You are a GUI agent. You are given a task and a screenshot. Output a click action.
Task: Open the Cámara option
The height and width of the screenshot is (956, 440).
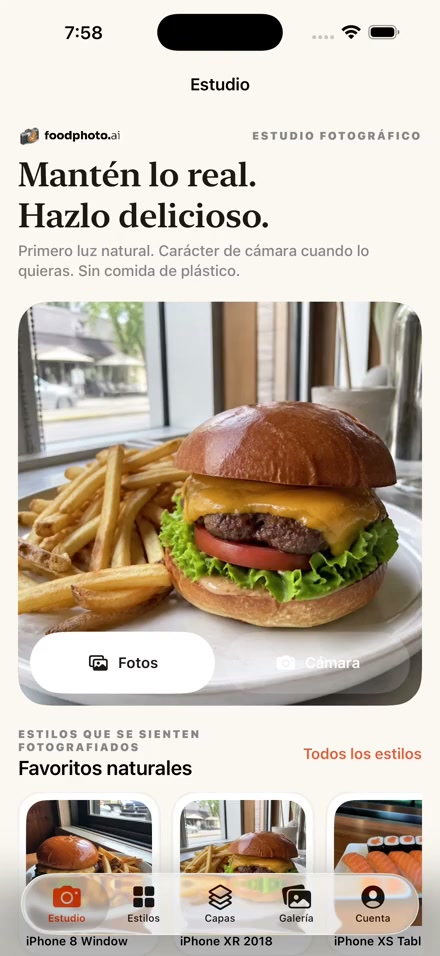318,663
